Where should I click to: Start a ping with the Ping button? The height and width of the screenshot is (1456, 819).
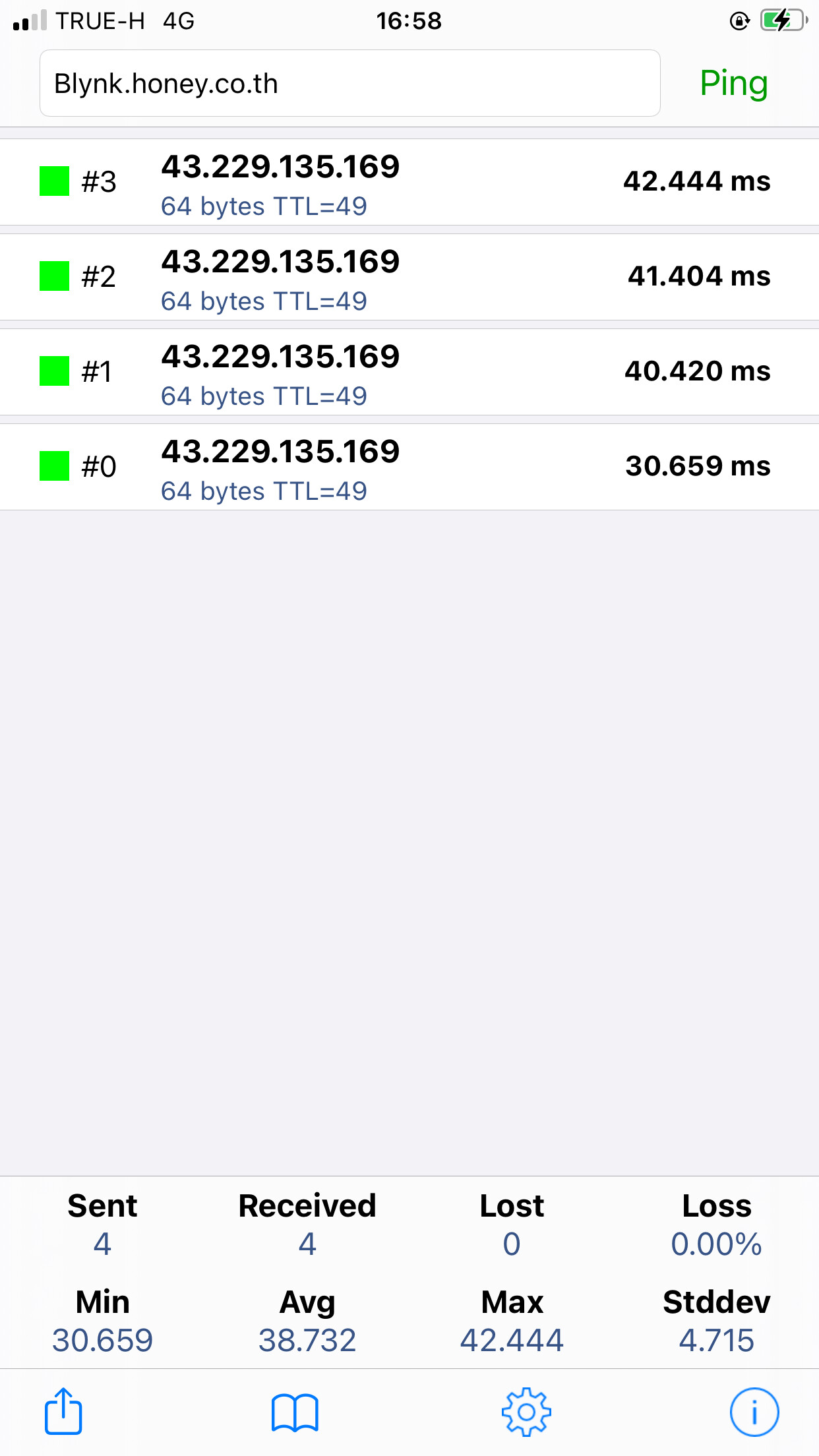(734, 83)
